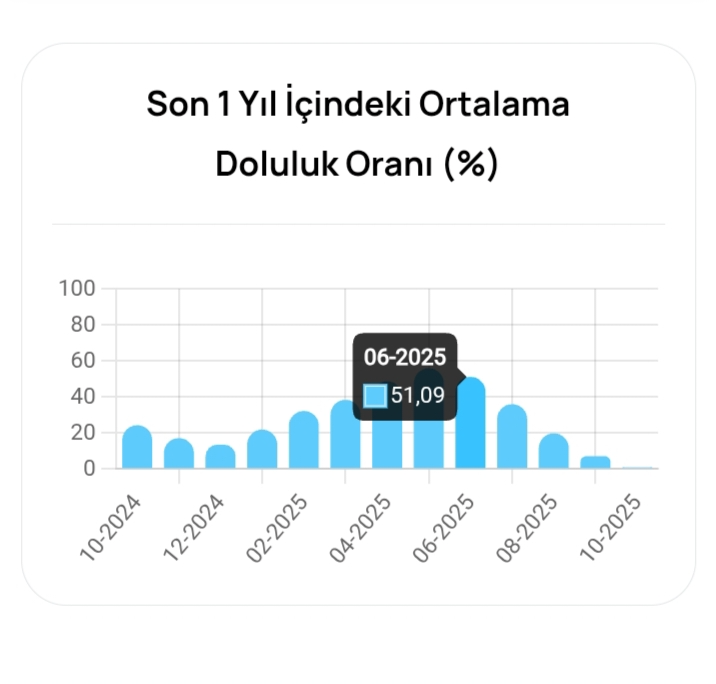The width and height of the screenshot is (716, 684).
Task: Tap the short 09-2025 bar
Action: click(x=595, y=462)
